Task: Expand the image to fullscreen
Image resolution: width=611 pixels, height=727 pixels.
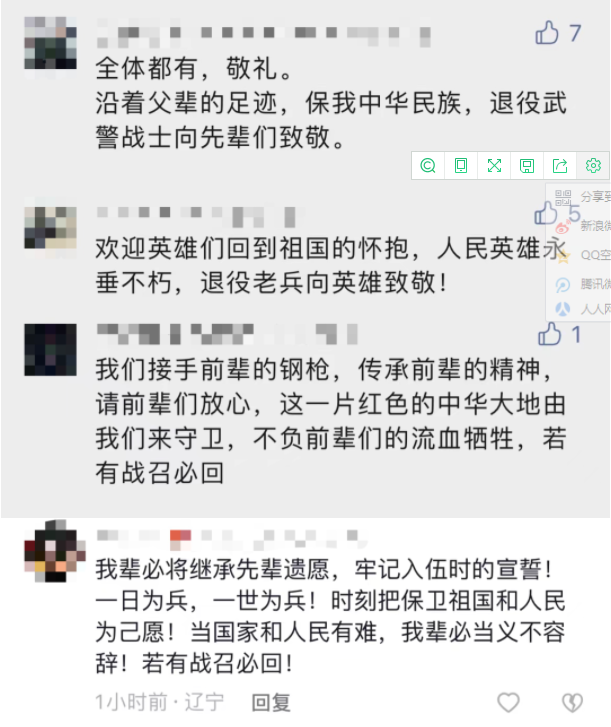Action: pyautogui.click(x=494, y=166)
